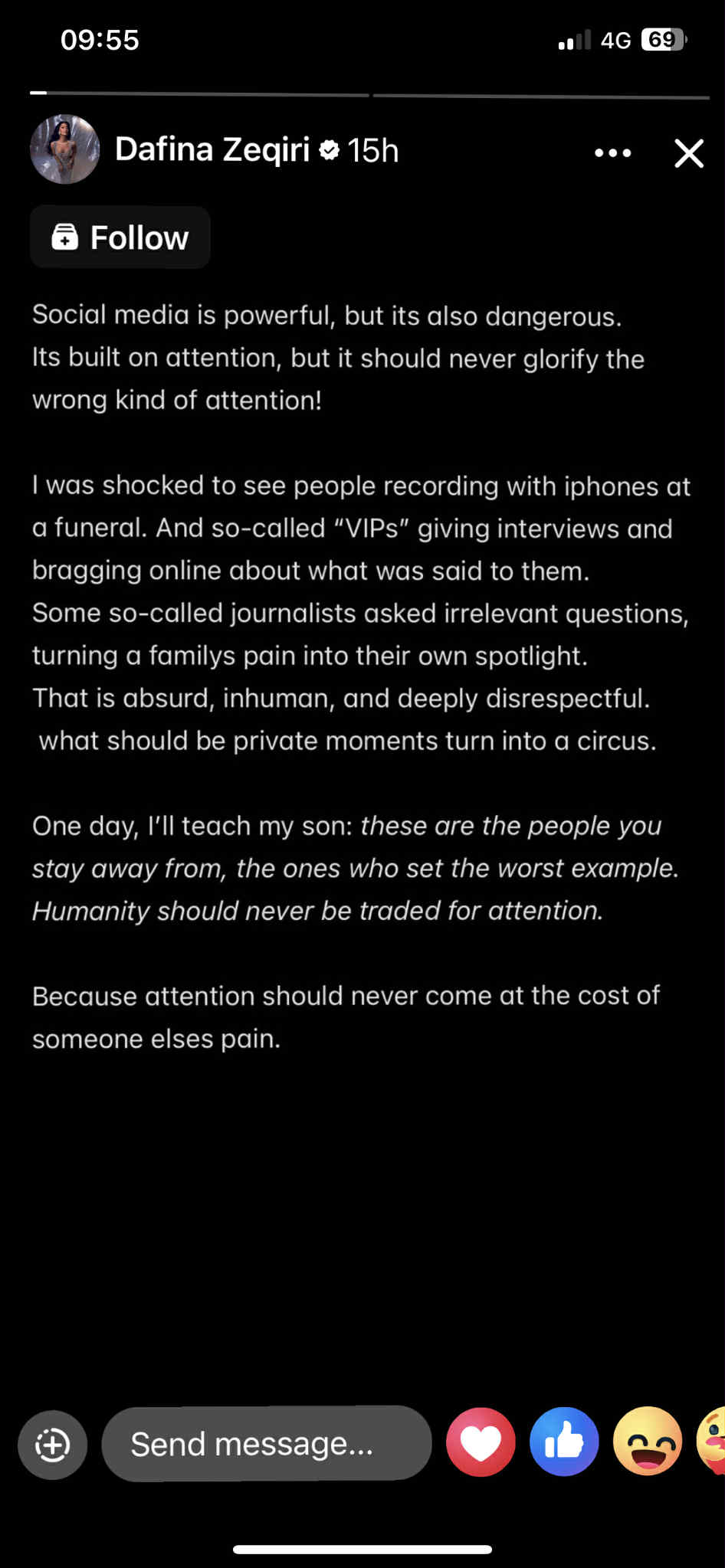
Task: Open Dafina Zeqiri's name link
Action: [212, 150]
